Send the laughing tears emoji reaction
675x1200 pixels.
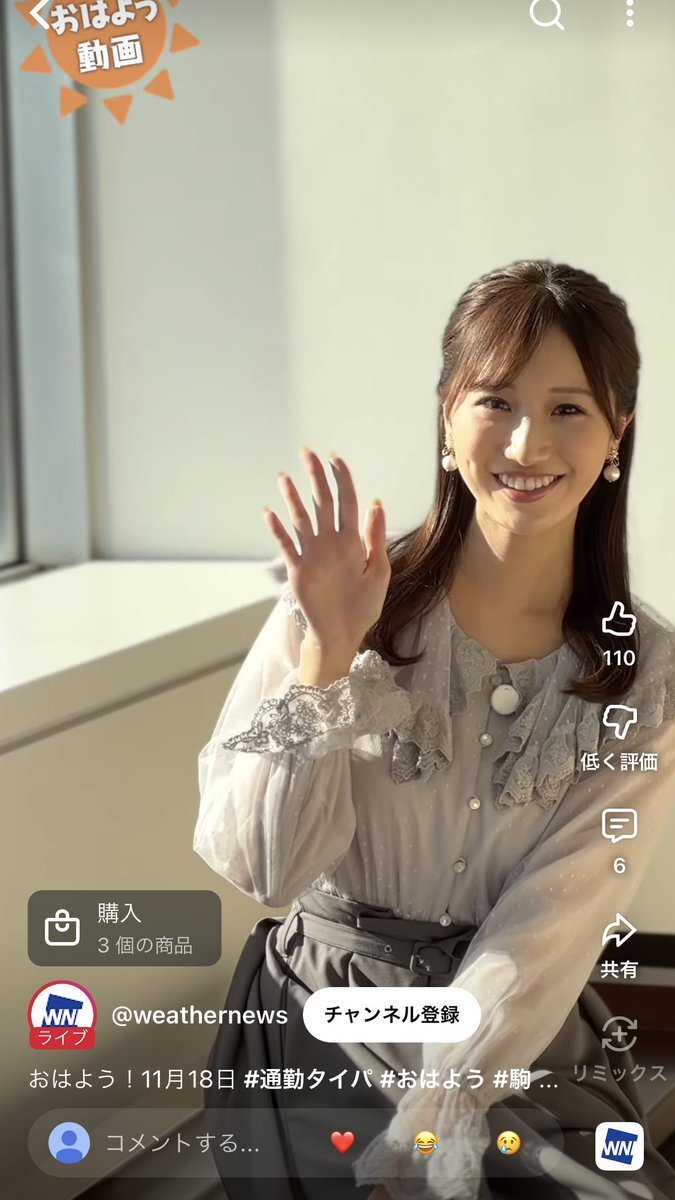coord(426,1142)
